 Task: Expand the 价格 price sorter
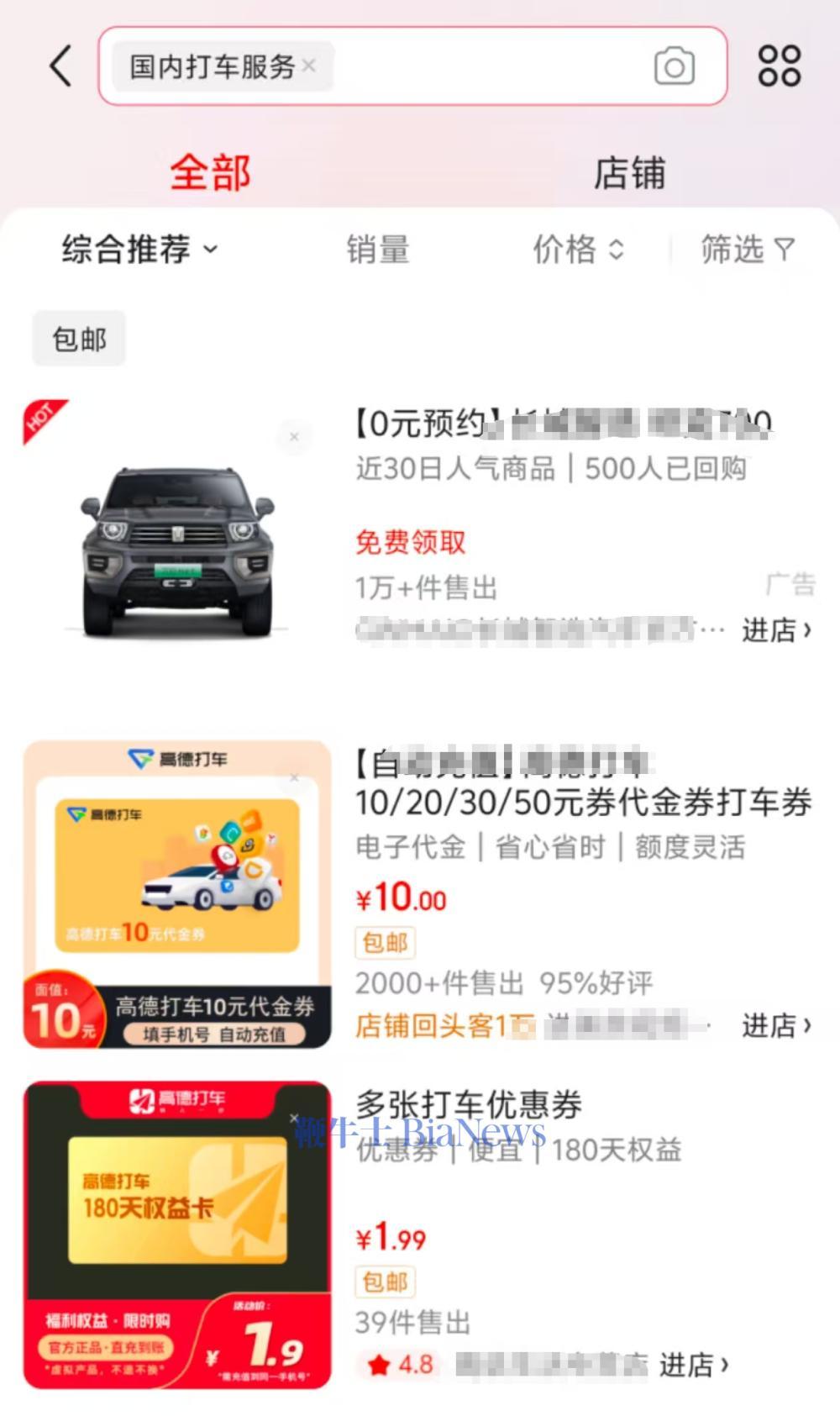pyautogui.click(x=577, y=249)
